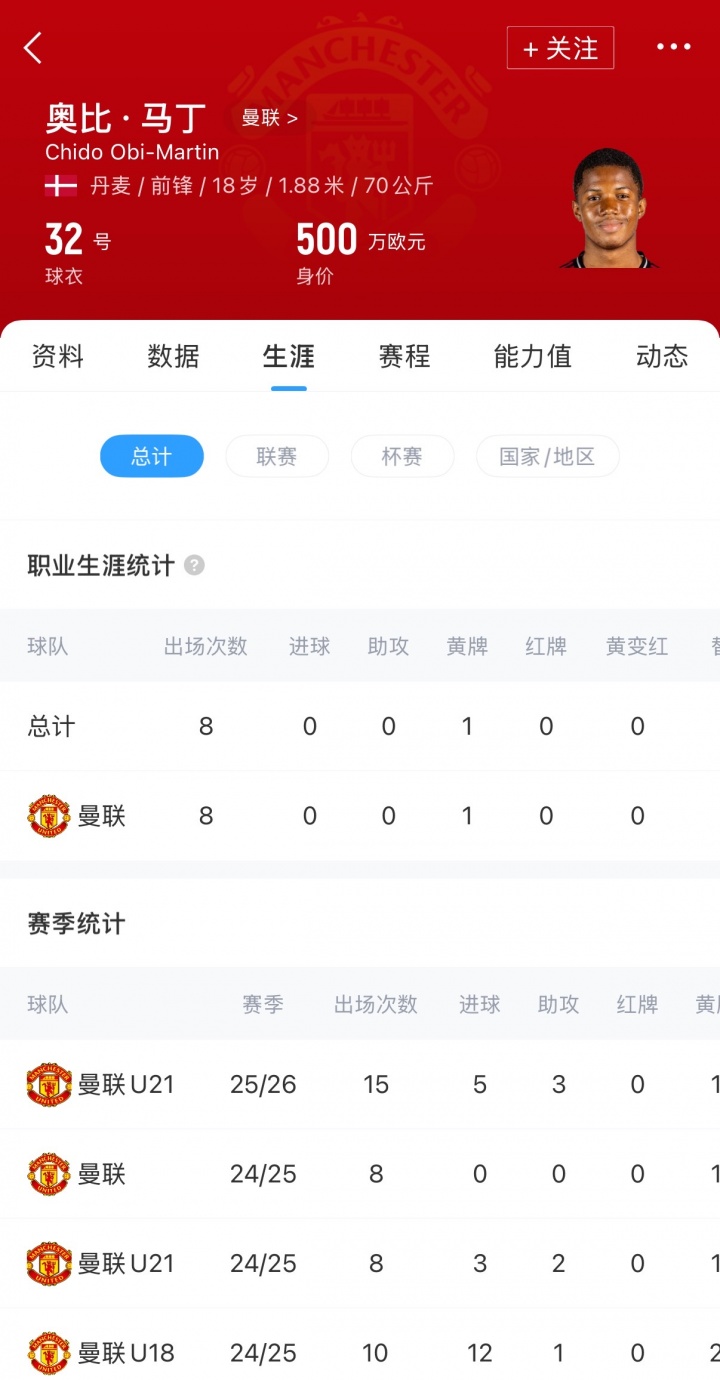
Task: Go back using the top-left arrow
Action: tap(33, 47)
